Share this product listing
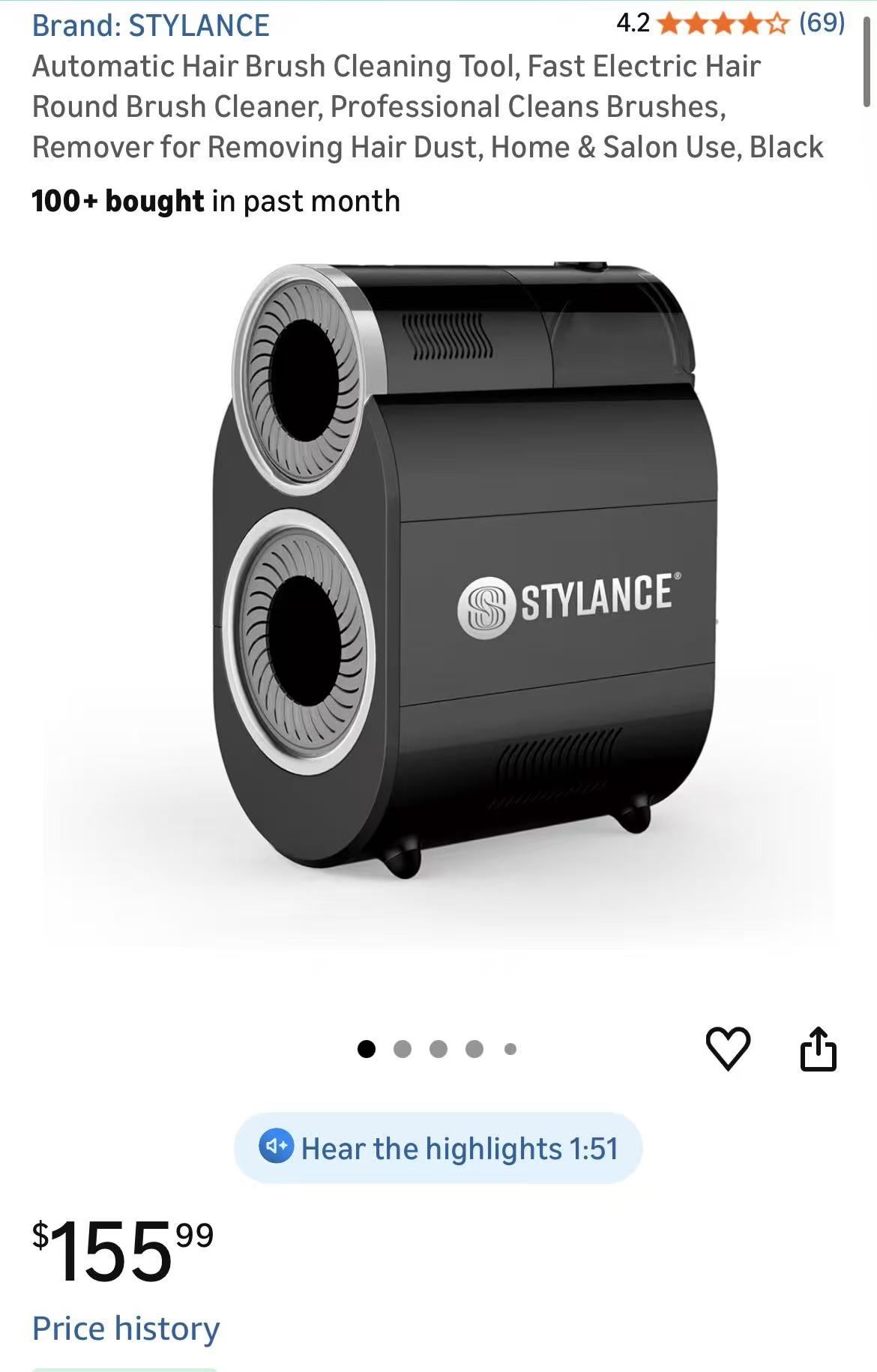 point(818,1048)
